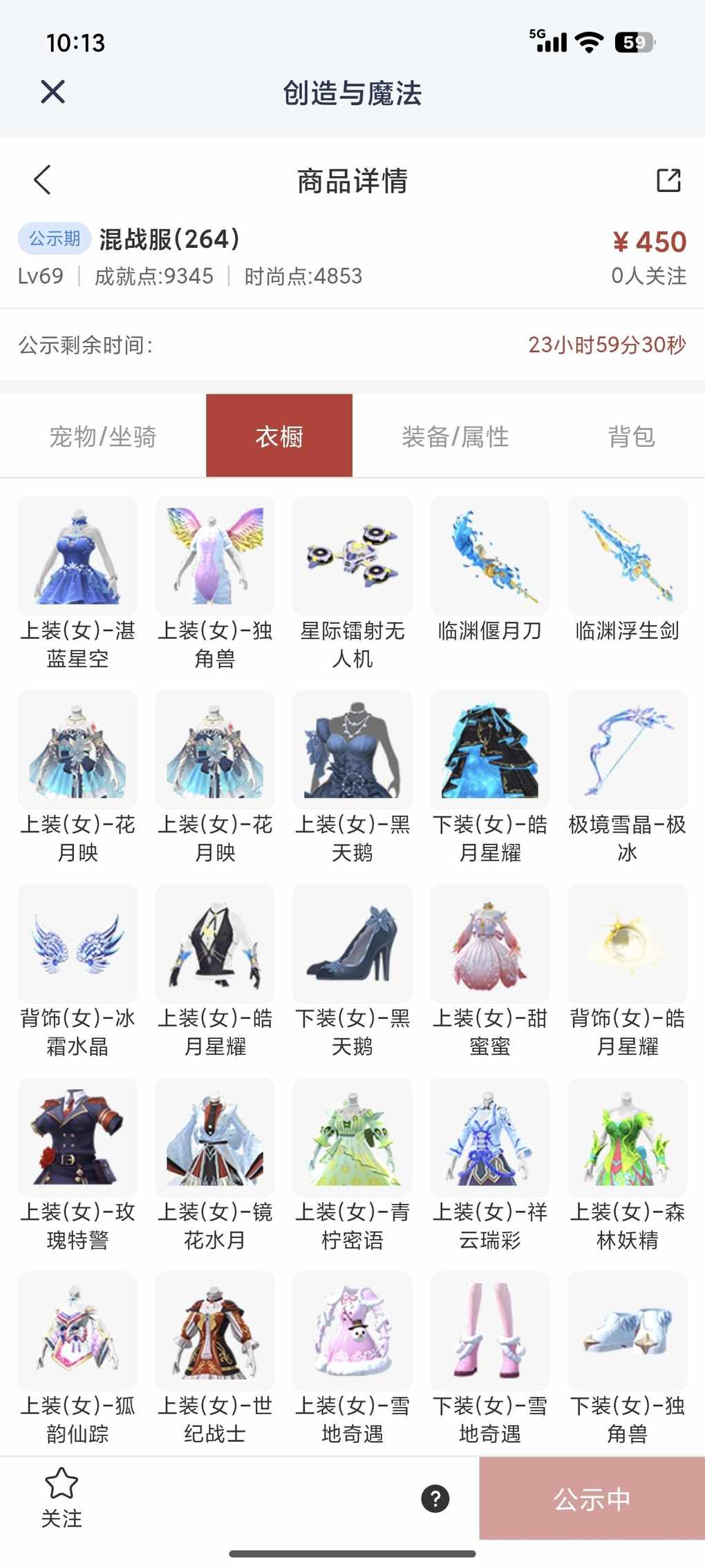Share this product listing

668,180
